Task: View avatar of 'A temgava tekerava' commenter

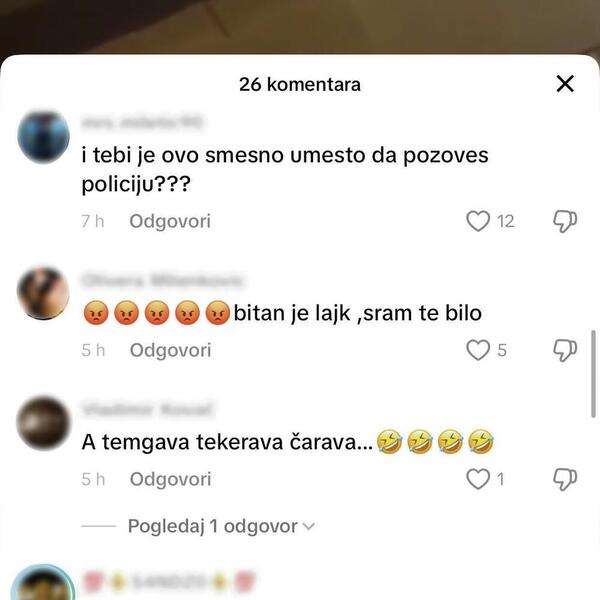Action: (44, 422)
